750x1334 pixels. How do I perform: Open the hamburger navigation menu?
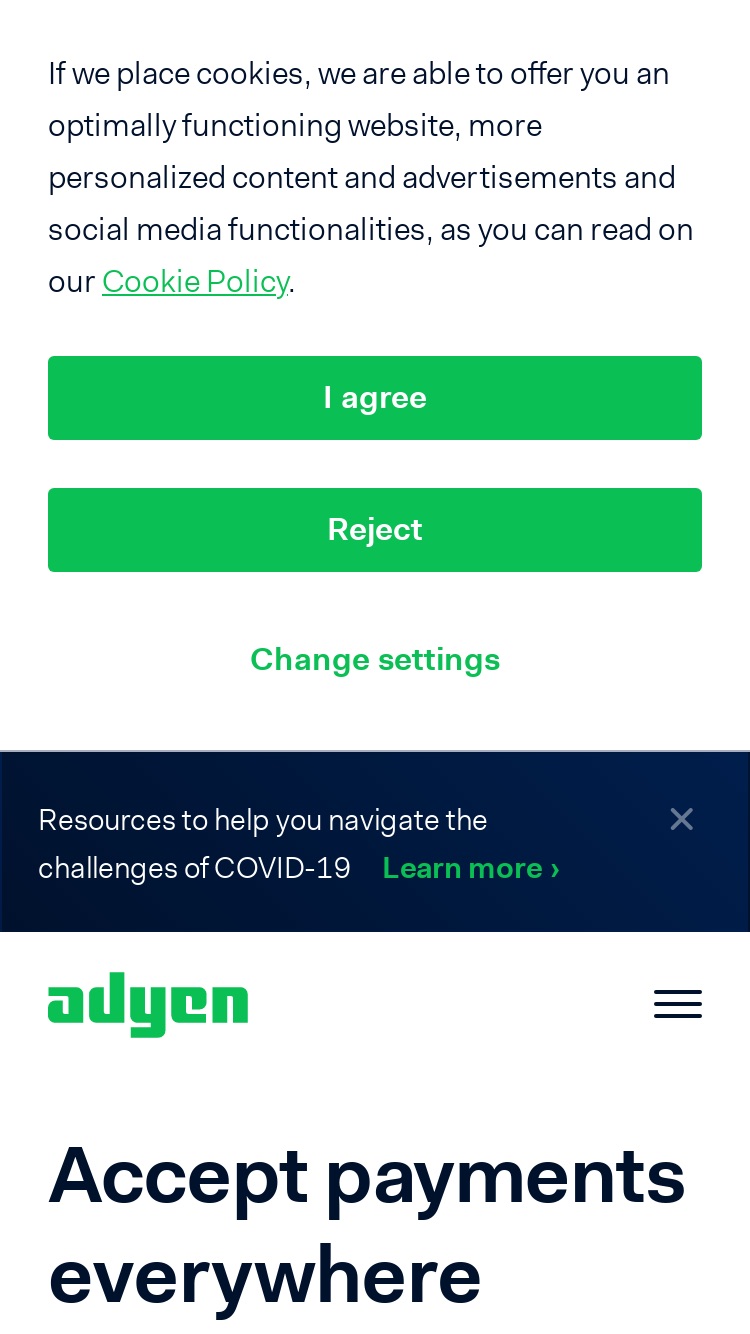coord(678,1004)
